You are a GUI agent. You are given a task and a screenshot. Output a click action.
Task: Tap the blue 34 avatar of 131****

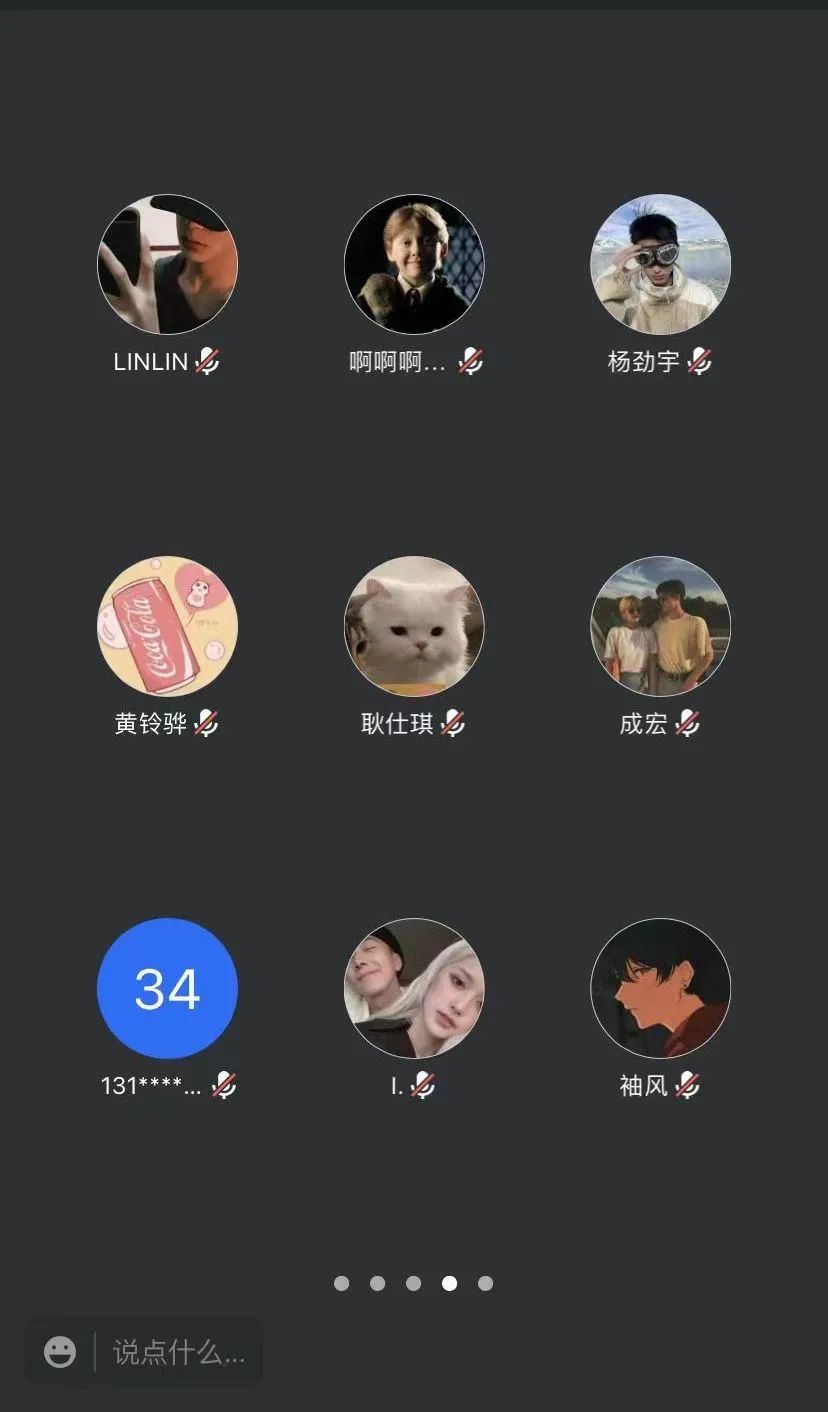[x=167, y=988]
